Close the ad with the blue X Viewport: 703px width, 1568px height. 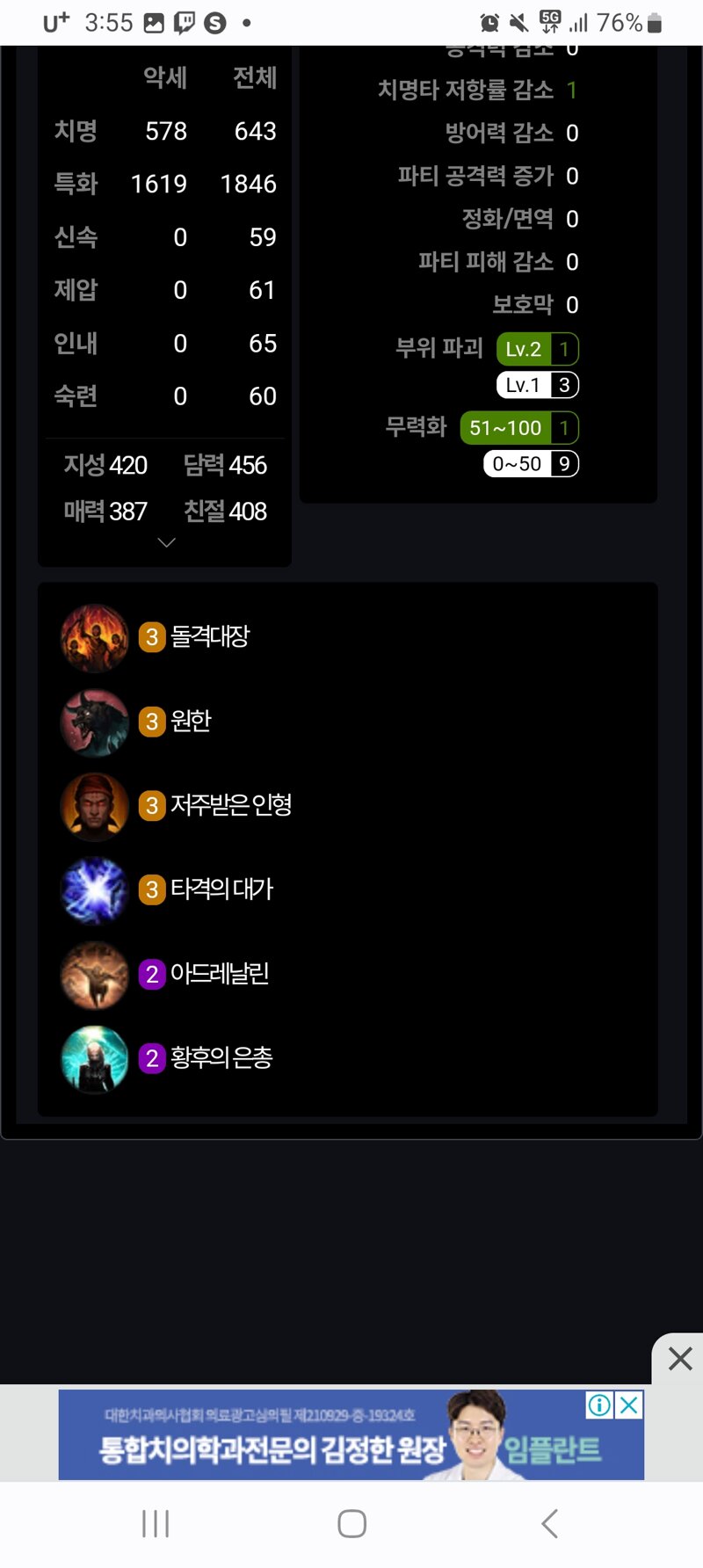629,1405
